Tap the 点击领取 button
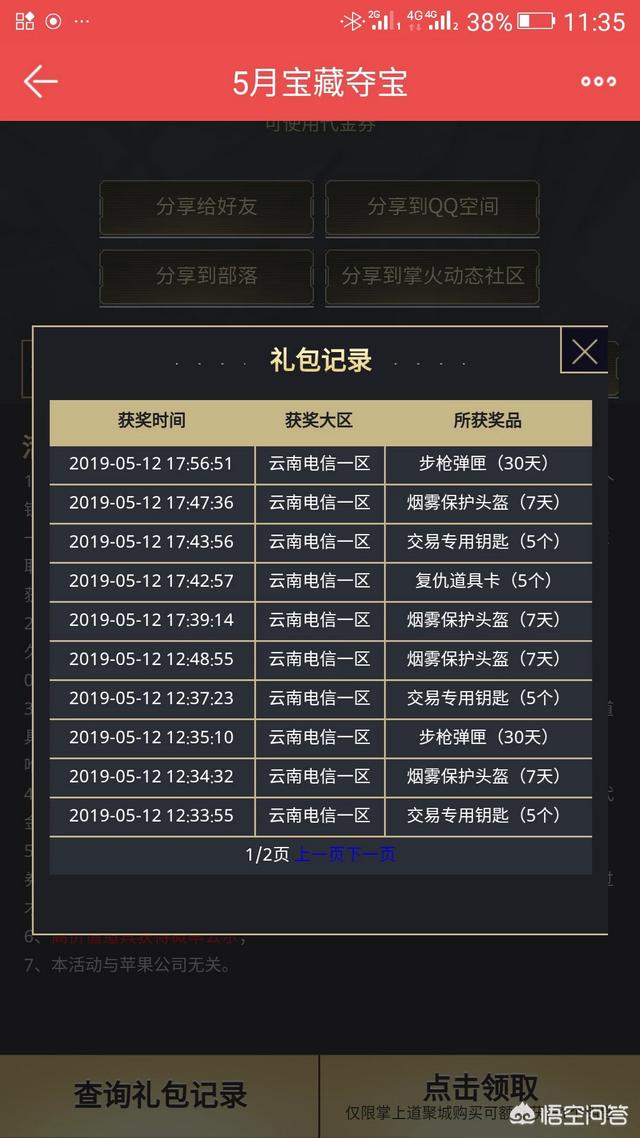Viewport: 640px width, 1138px height. point(480,1096)
